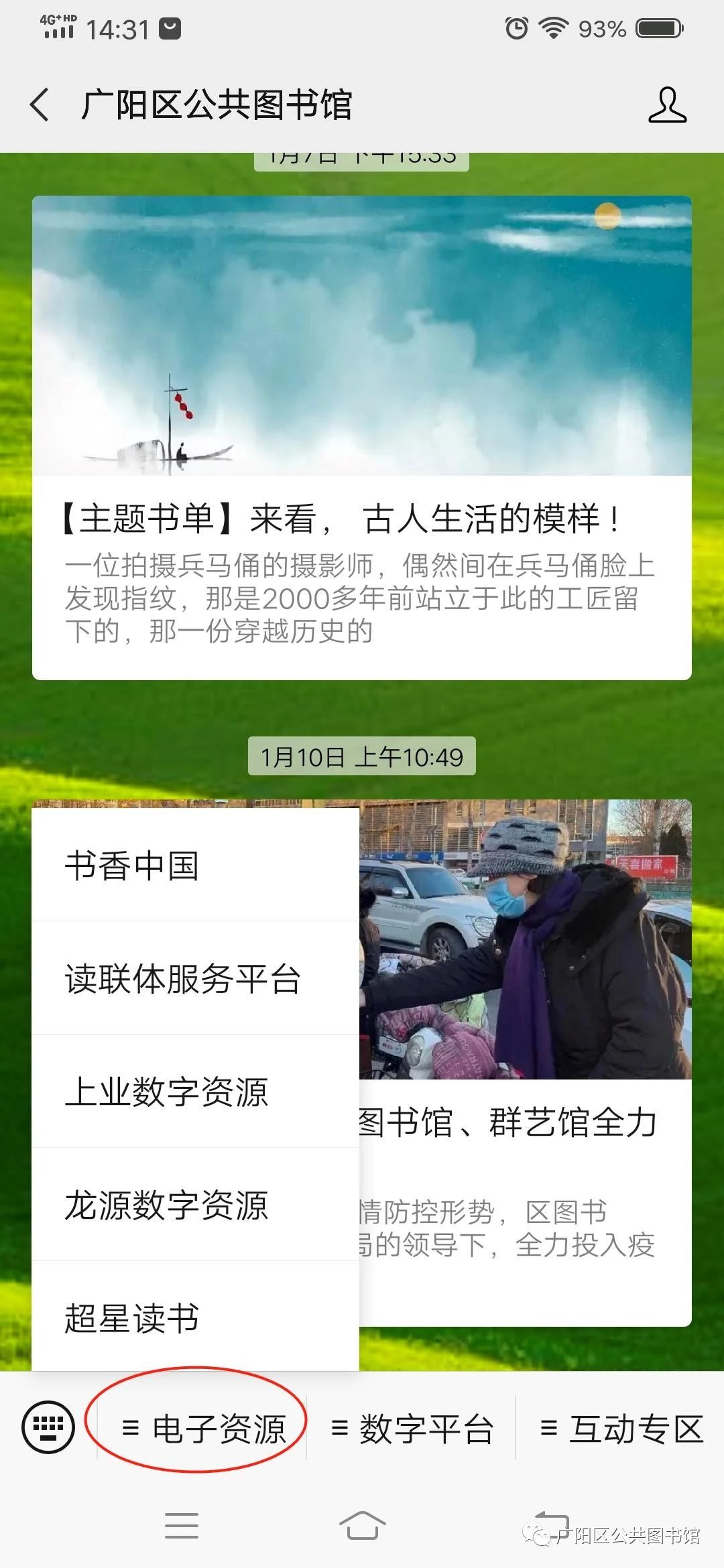
Task: Switch to keyboard input mode
Action: tap(48, 1427)
